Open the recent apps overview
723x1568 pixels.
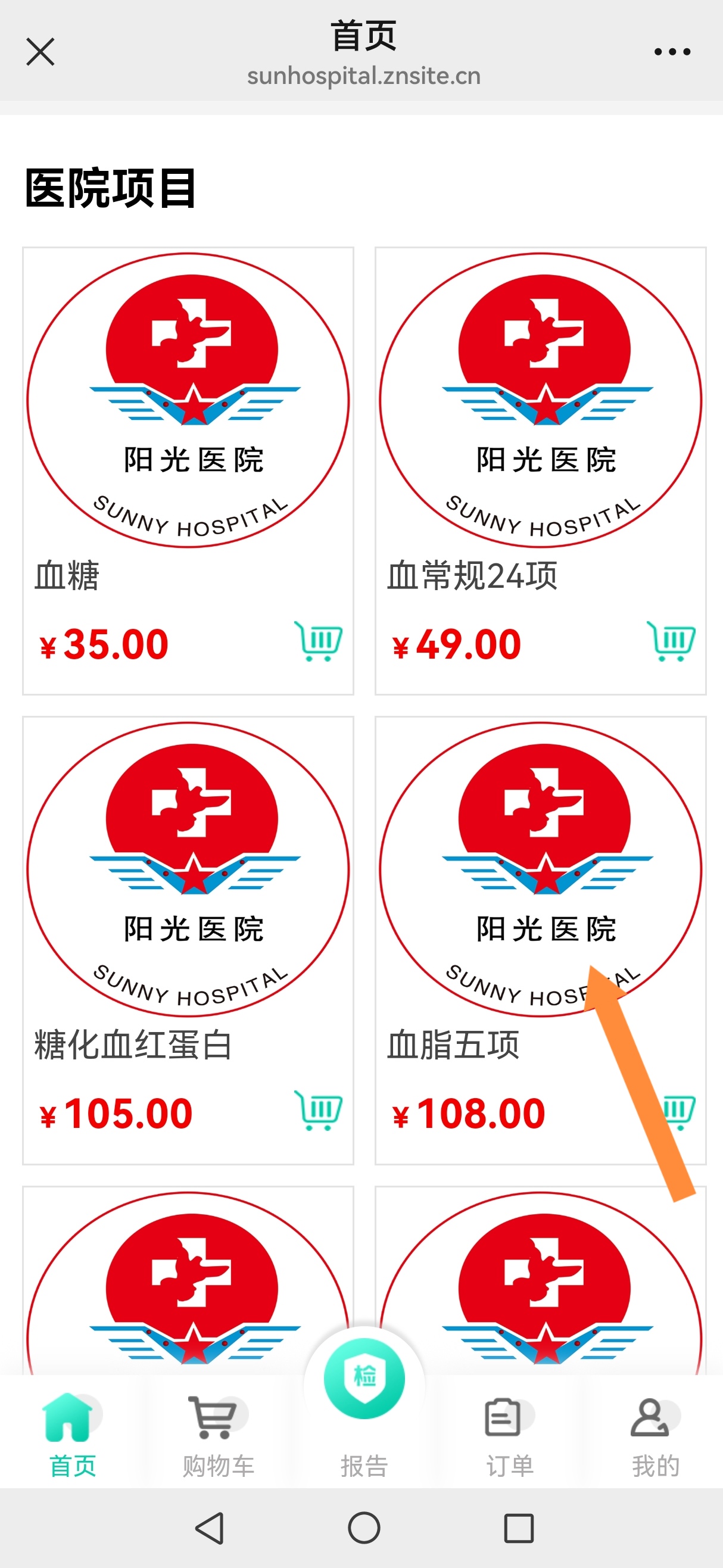[519, 1528]
